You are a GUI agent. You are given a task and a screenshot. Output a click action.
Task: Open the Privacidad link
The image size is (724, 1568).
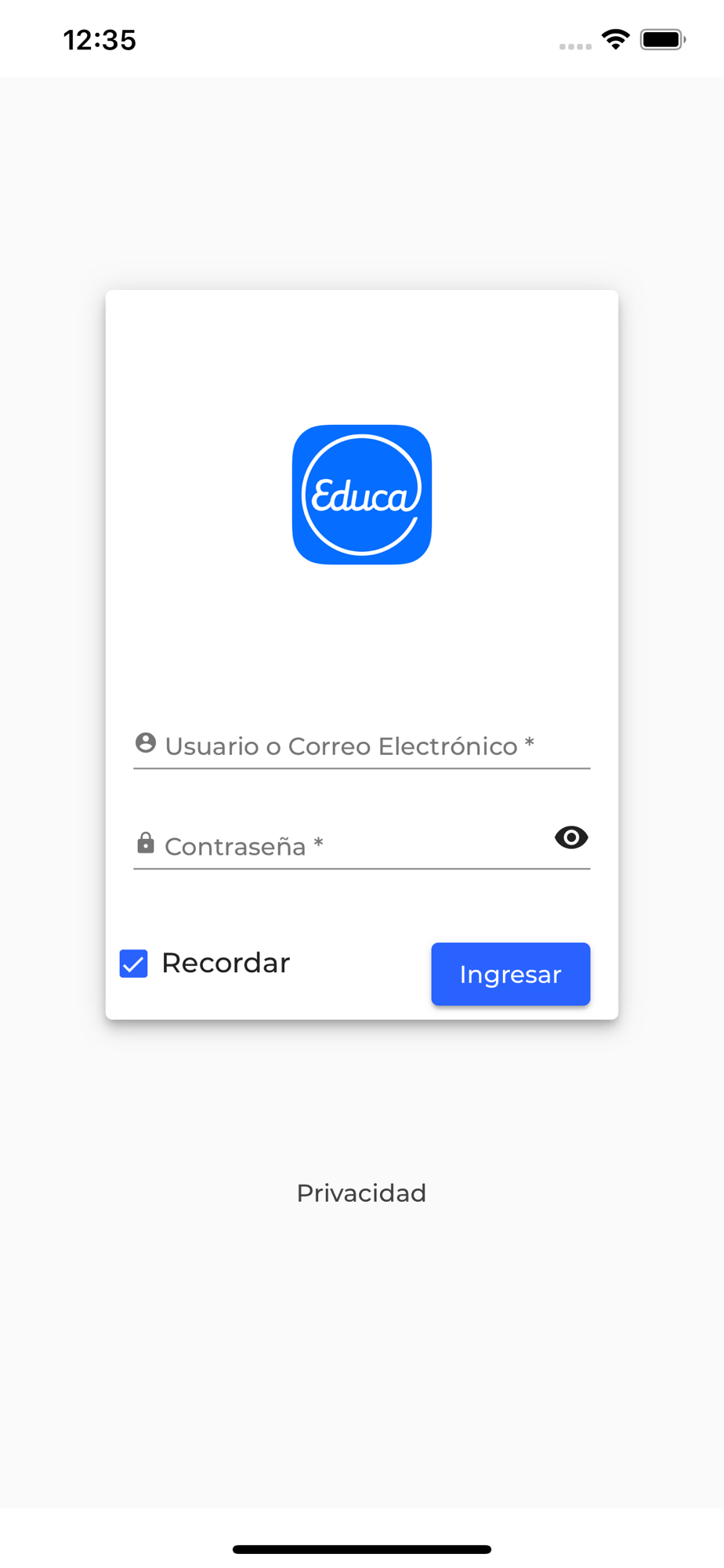361,1192
